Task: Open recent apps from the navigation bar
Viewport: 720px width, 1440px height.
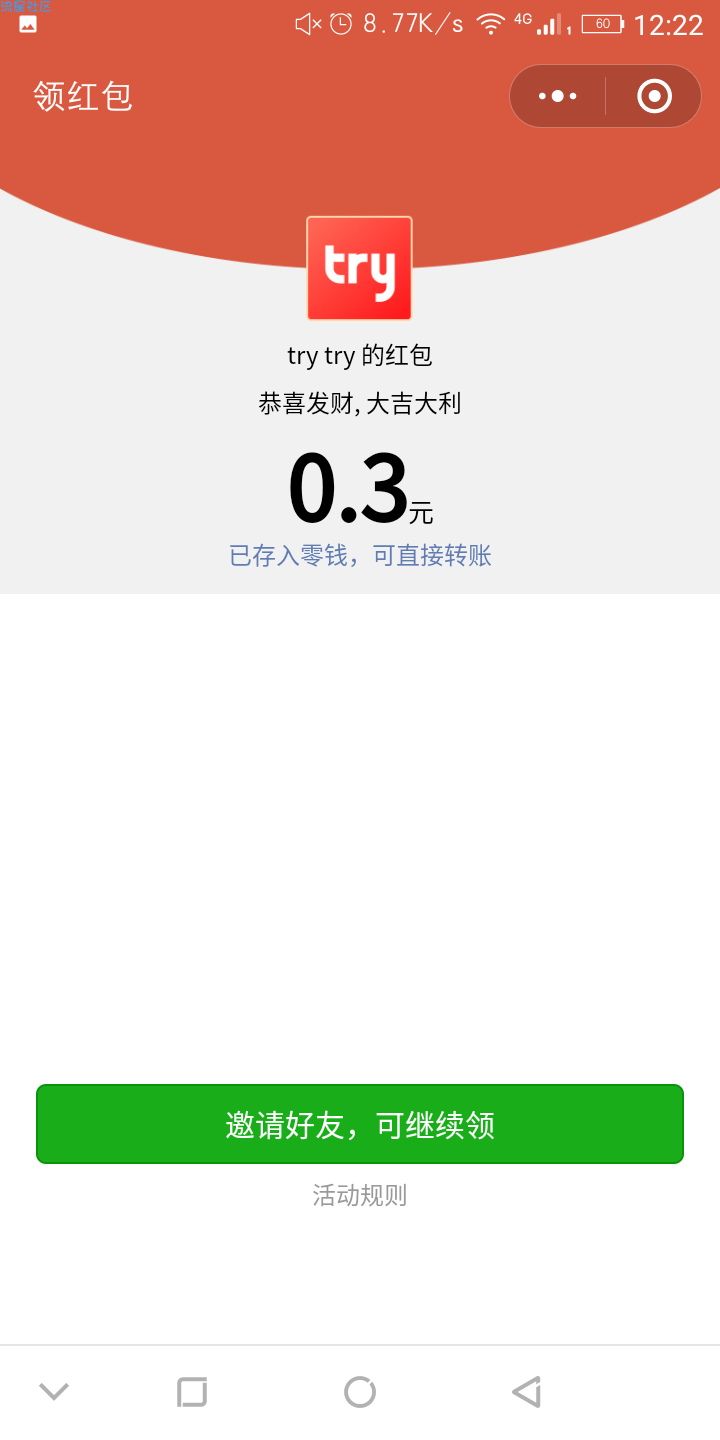Action: point(192,1392)
